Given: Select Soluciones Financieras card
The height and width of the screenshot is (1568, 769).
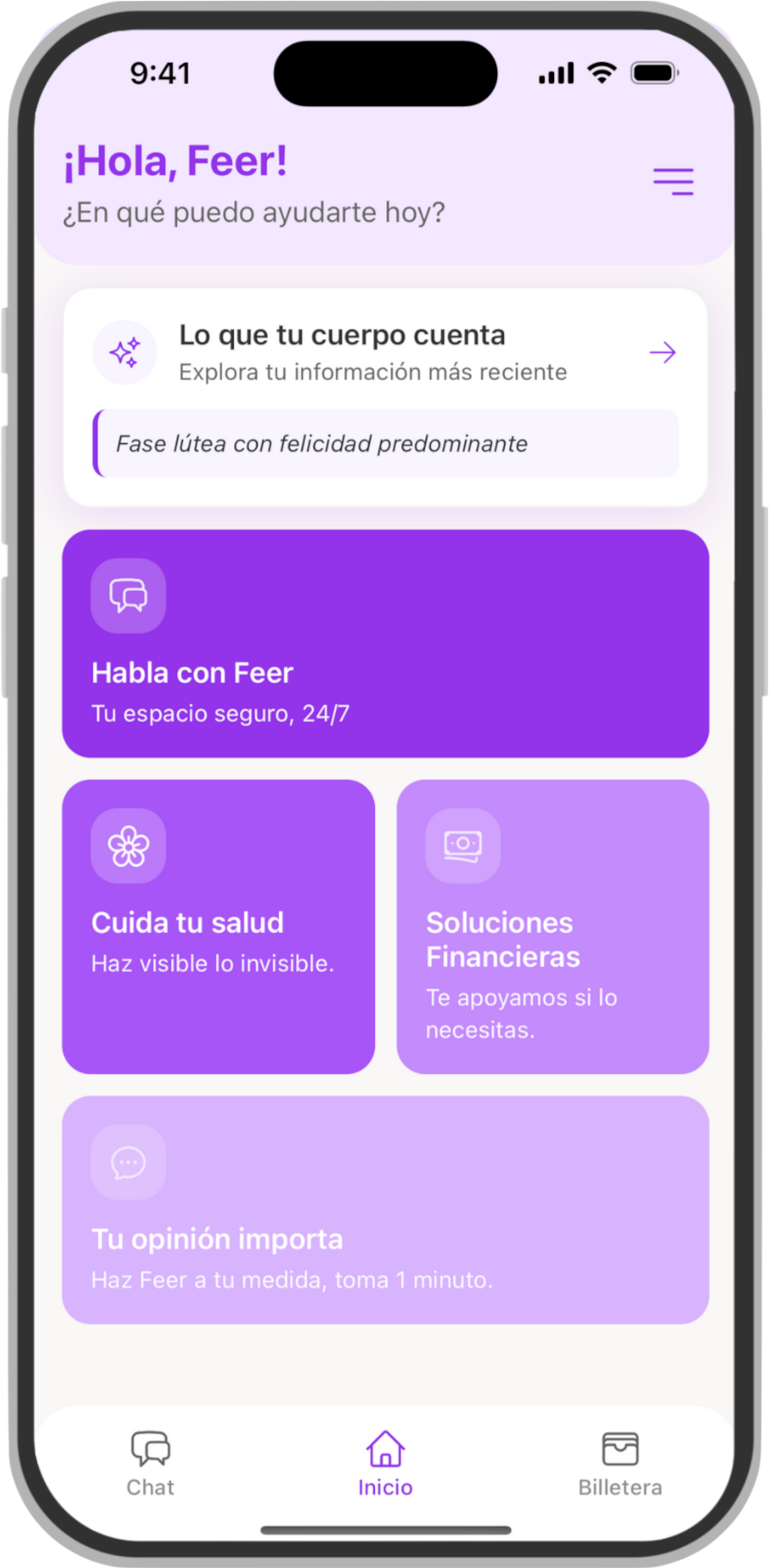Looking at the screenshot, I should click(x=552, y=926).
